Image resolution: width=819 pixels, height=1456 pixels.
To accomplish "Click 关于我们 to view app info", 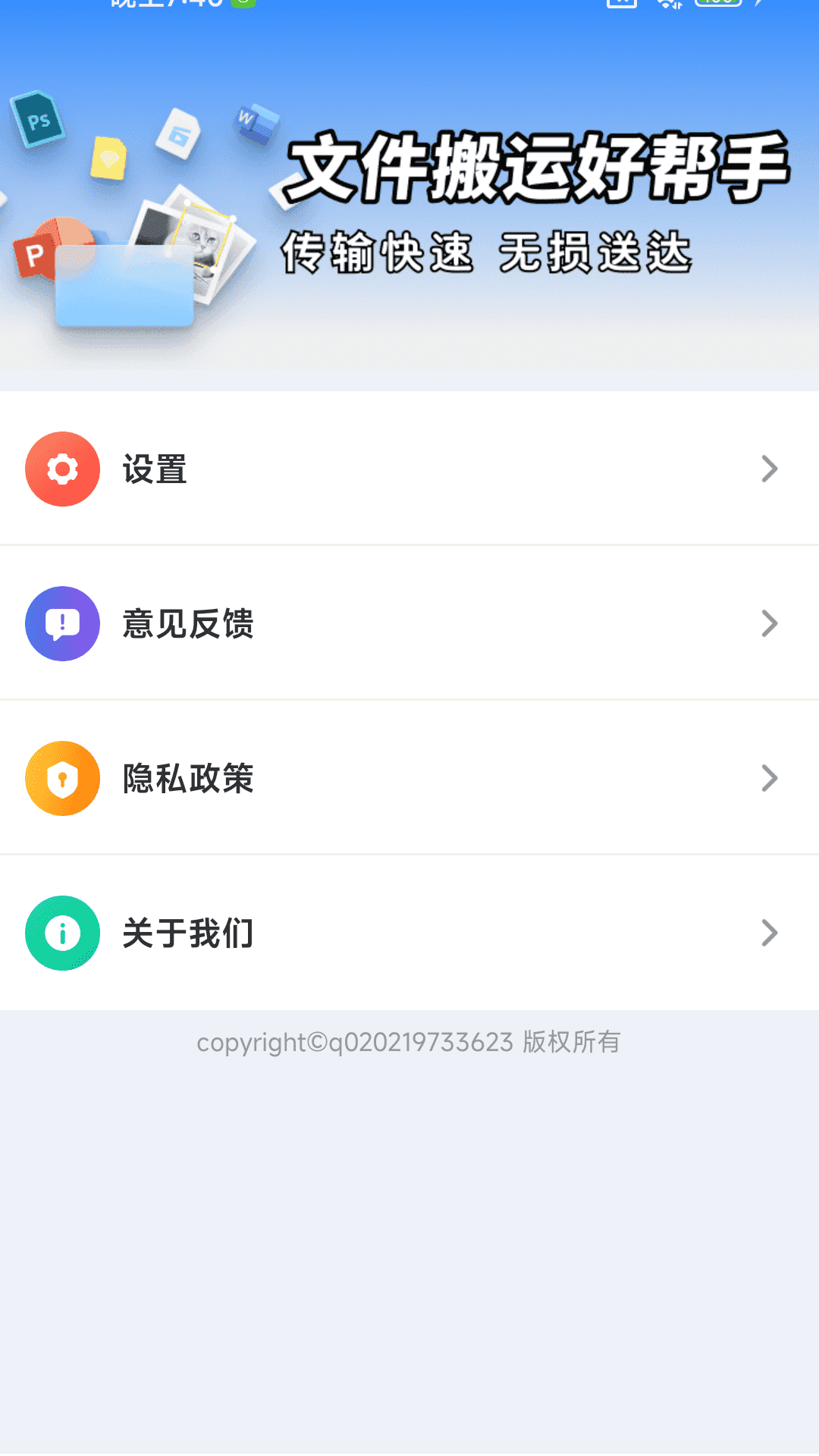I will (x=189, y=933).
